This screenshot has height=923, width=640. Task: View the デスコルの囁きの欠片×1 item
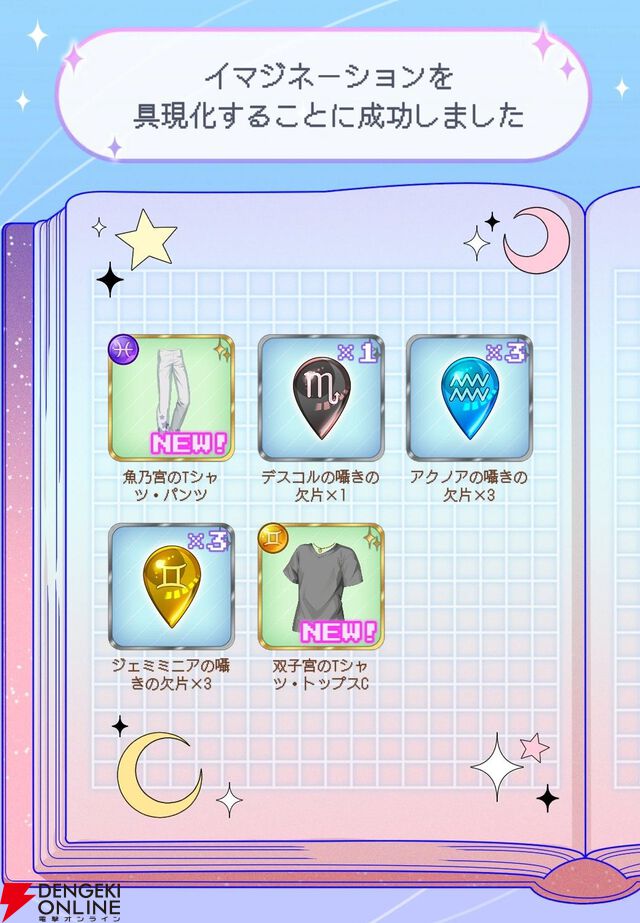pos(320,397)
